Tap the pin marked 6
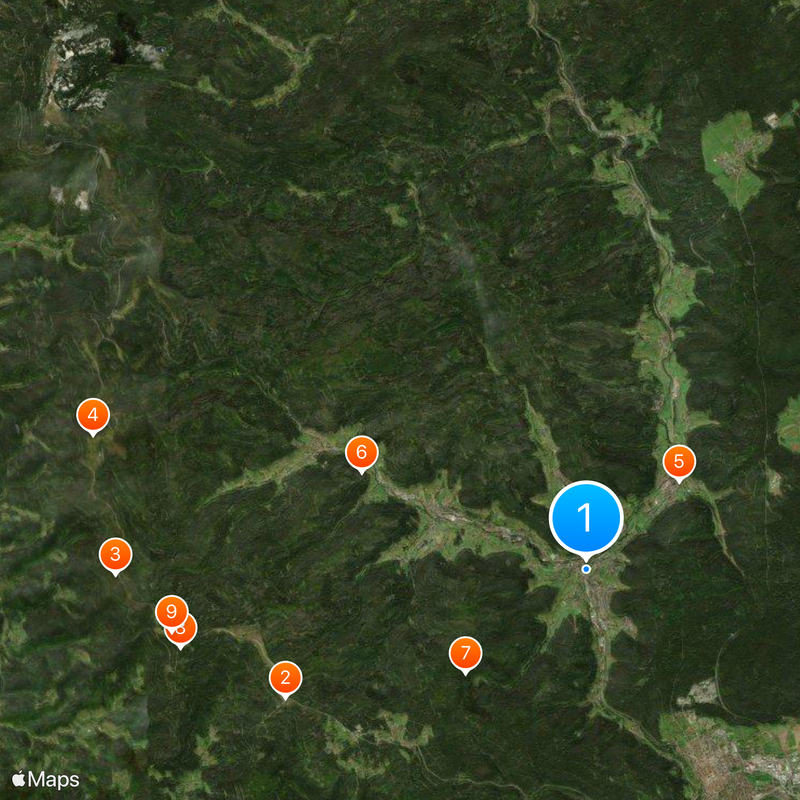The height and width of the screenshot is (800, 800). tap(361, 452)
